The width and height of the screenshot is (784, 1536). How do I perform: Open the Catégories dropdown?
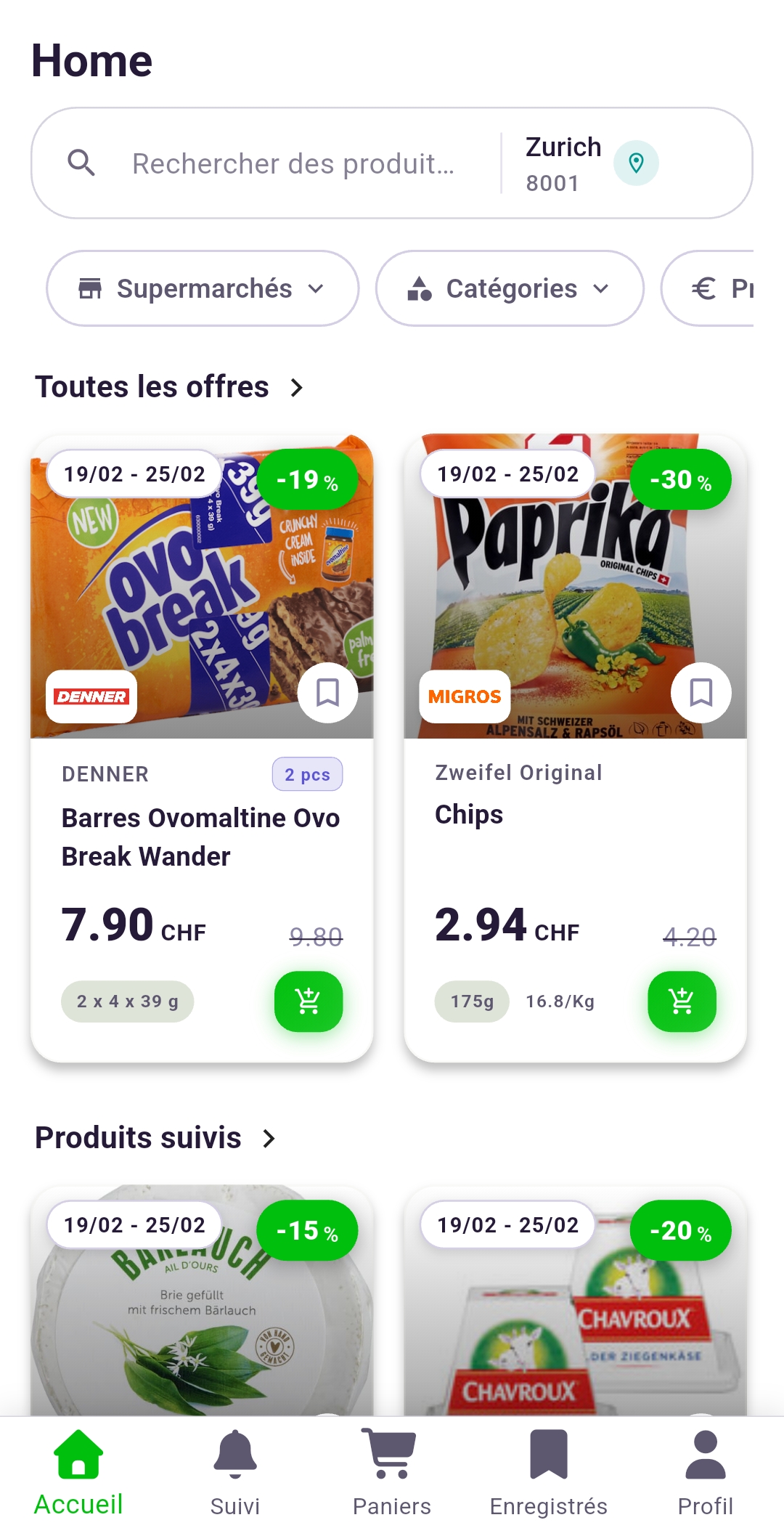pos(509,288)
